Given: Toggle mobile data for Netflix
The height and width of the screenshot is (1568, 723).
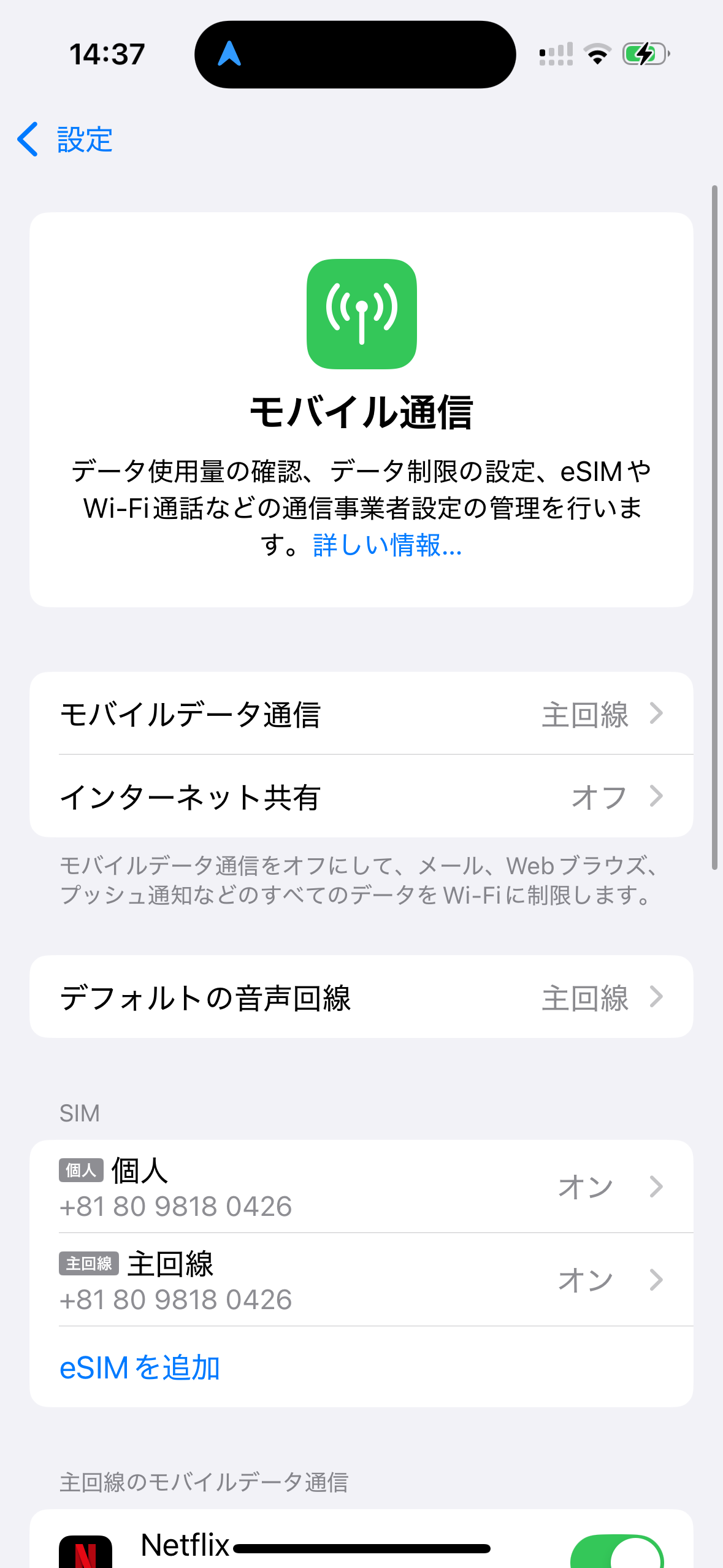Looking at the screenshot, I should (616, 1552).
